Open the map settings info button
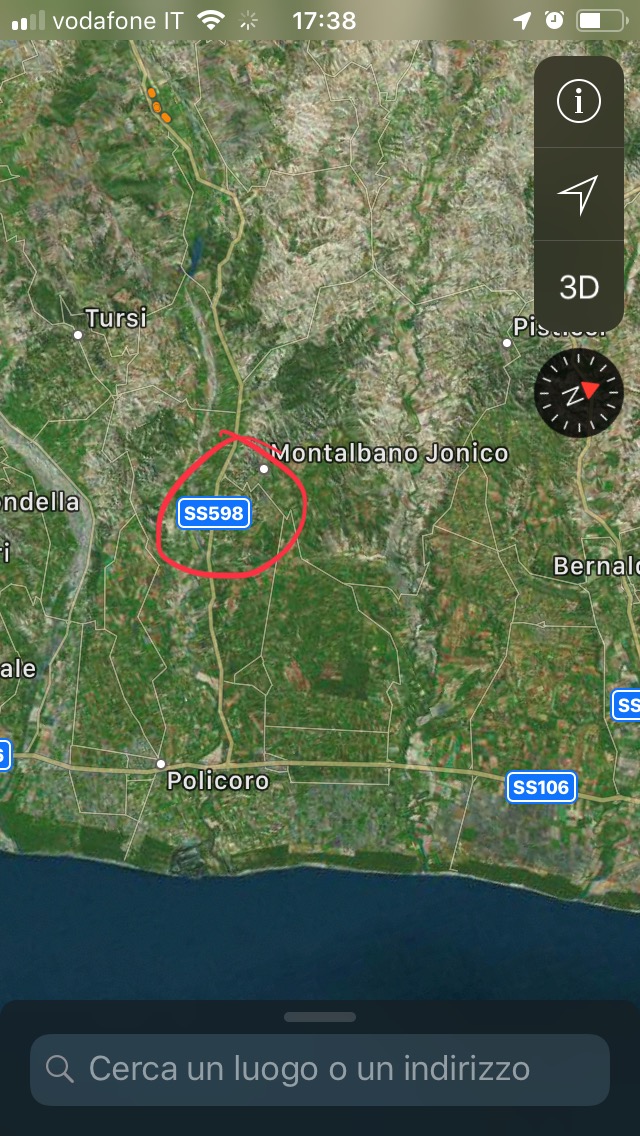The width and height of the screenshot is (640, 1136). tap(578, 102)
